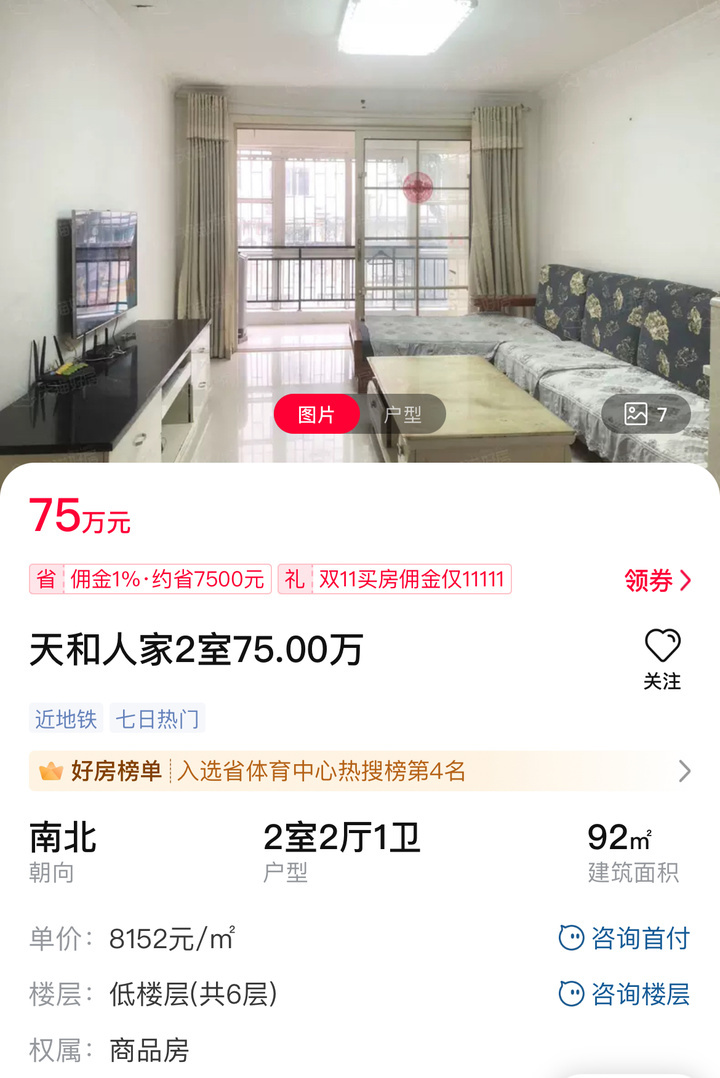
Task: Tap the heart icon to follow listing
Action: tap(661, 646)
